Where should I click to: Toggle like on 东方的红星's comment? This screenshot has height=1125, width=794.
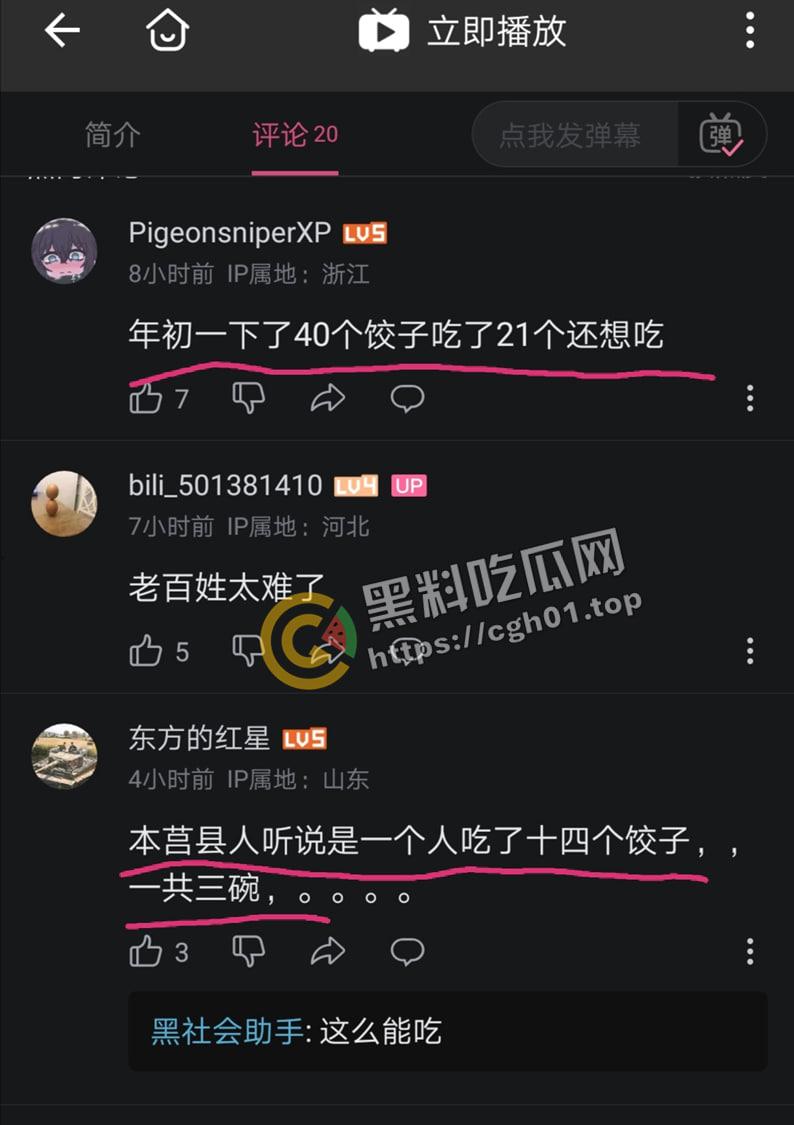pos(147,951)
